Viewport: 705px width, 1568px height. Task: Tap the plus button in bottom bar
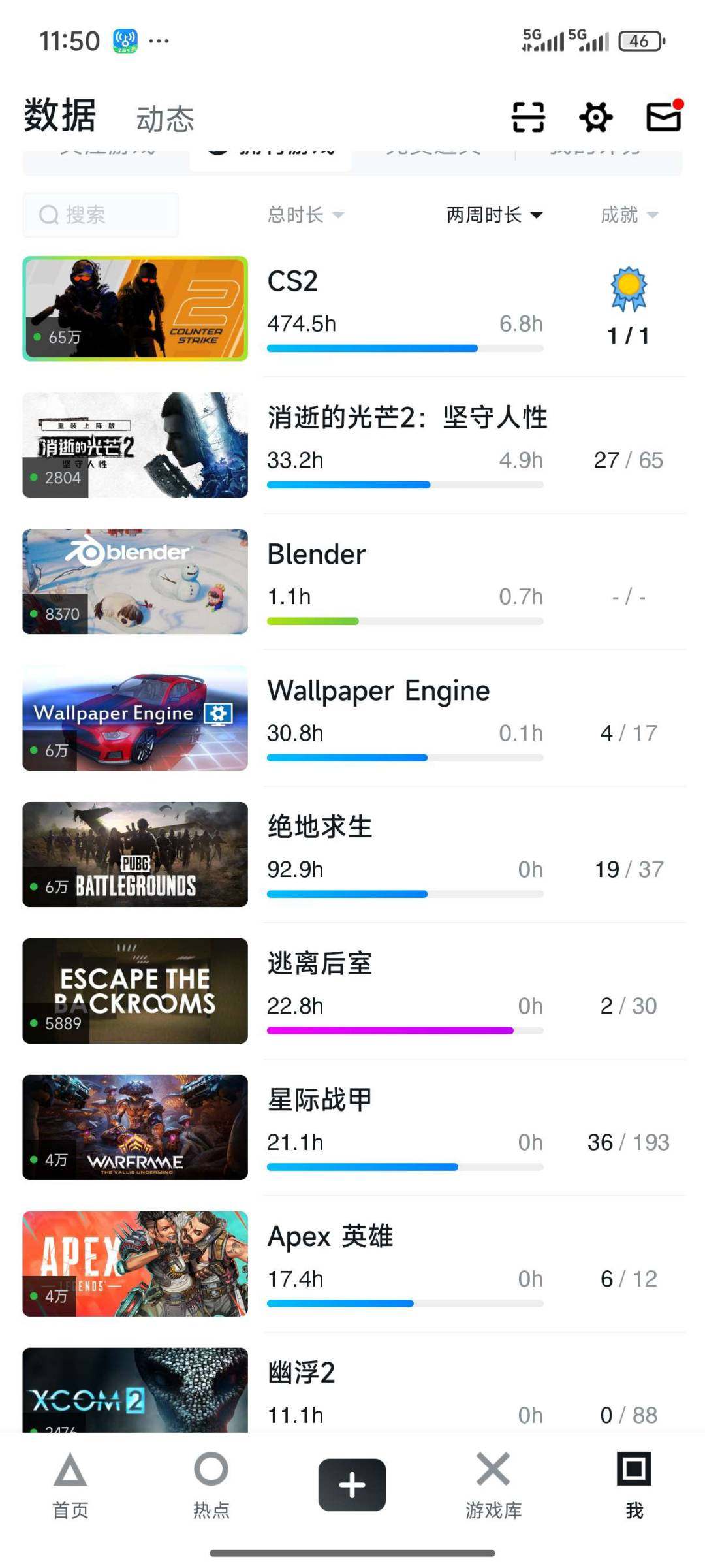[351, 1485]
